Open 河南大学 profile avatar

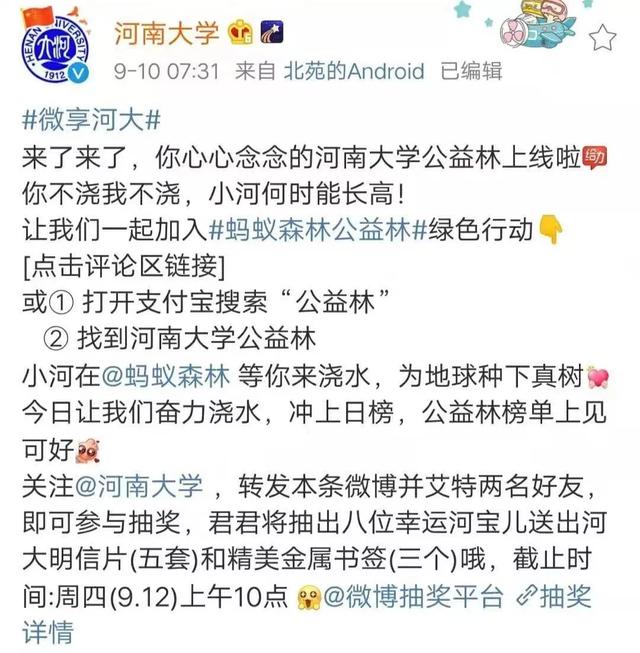point(55,47)
